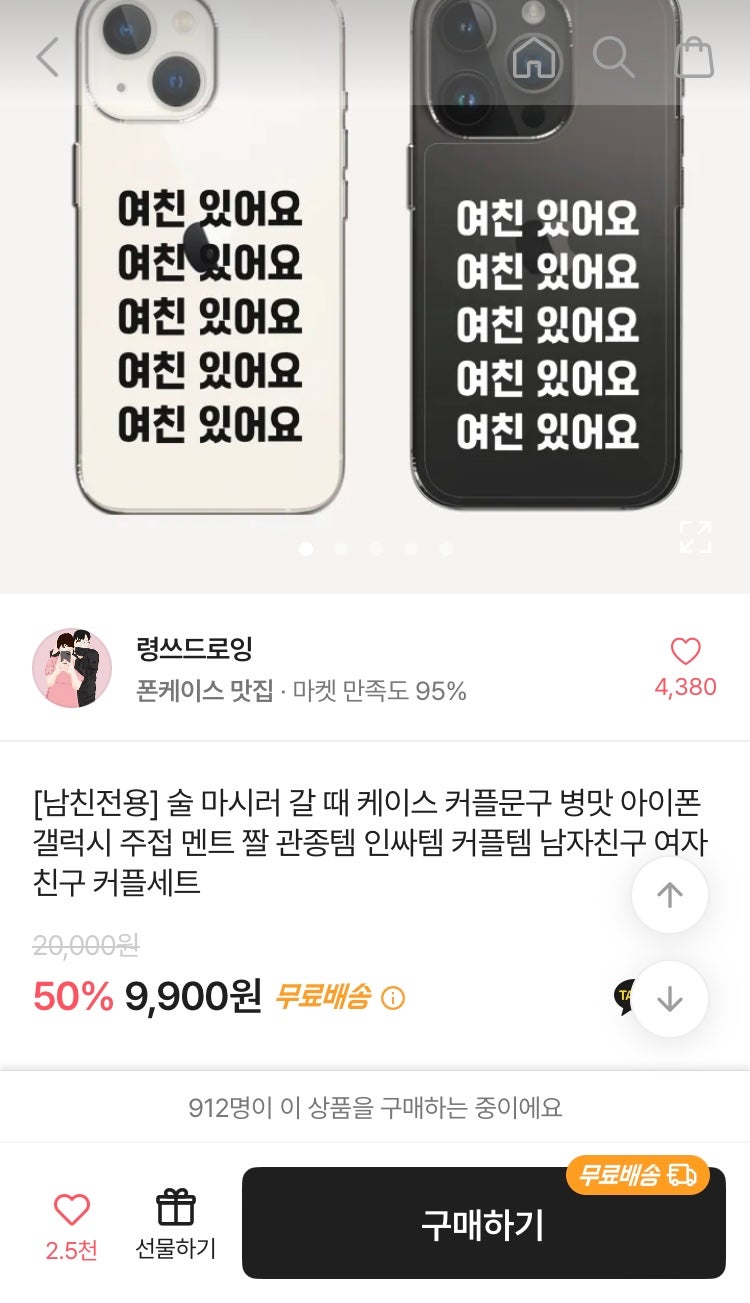Like this product with the 2.5천 heart

(x=72, y=1211)
